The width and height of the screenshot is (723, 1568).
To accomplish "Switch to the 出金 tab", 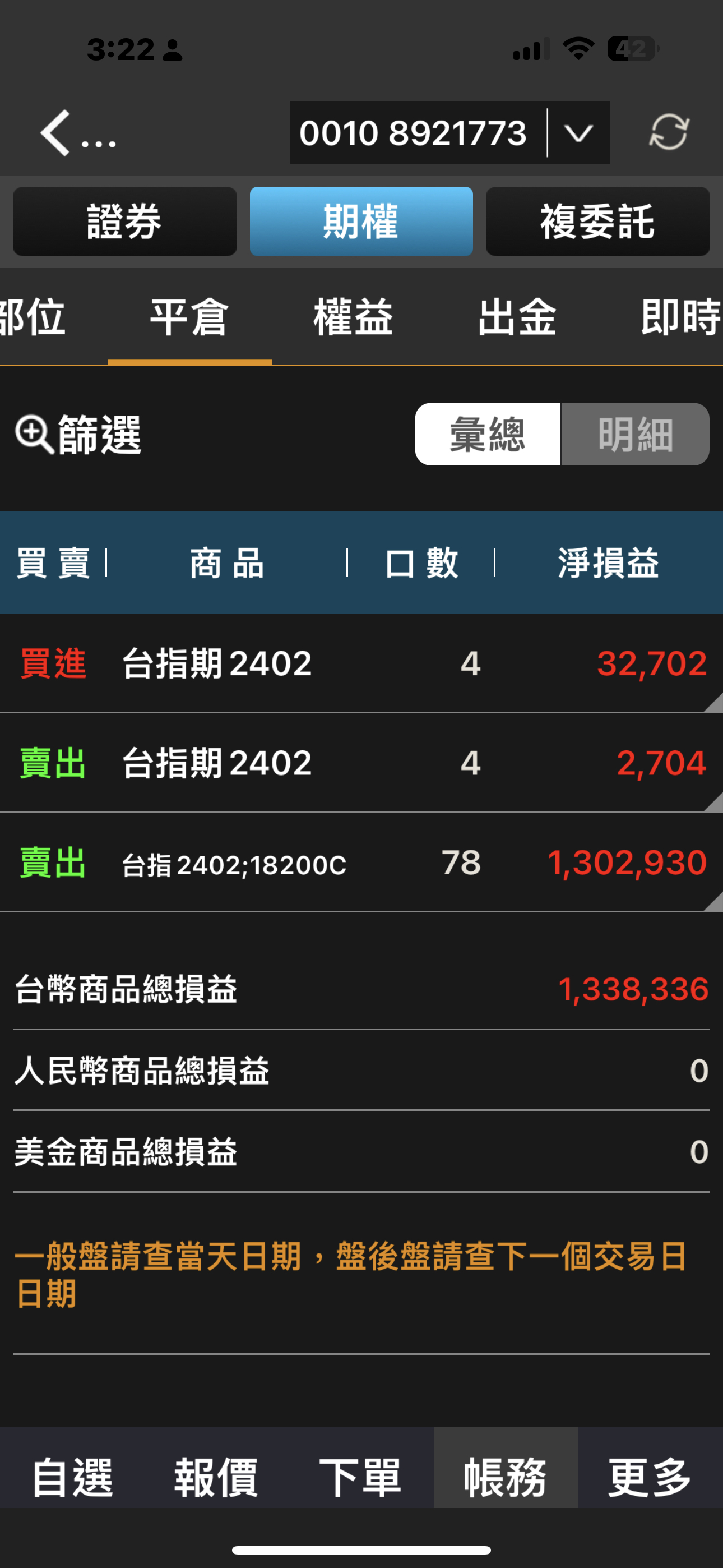I will click(x=517, y=317).
